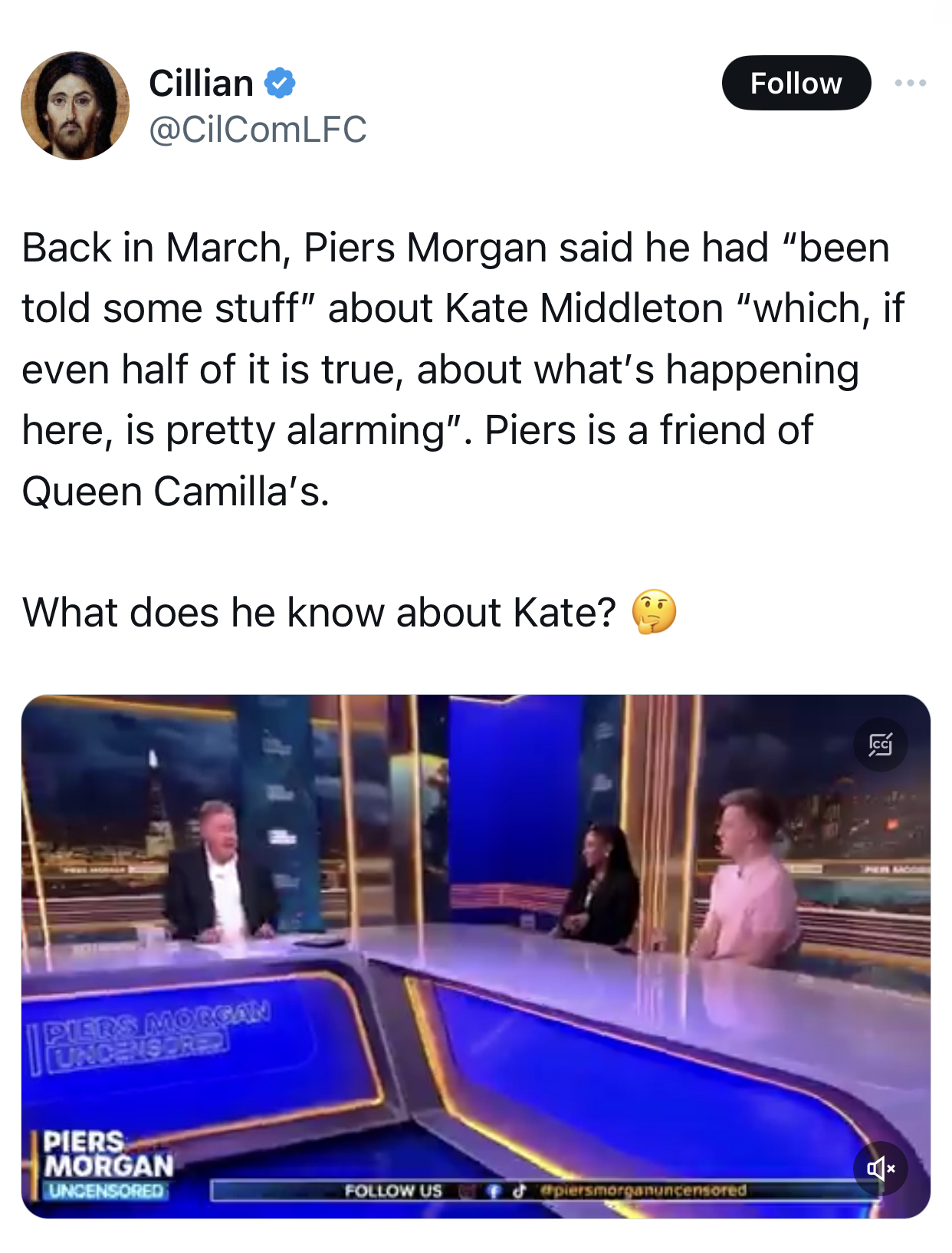Open Cillian's profile picture
952x1253 pixels.
point(75,106)
